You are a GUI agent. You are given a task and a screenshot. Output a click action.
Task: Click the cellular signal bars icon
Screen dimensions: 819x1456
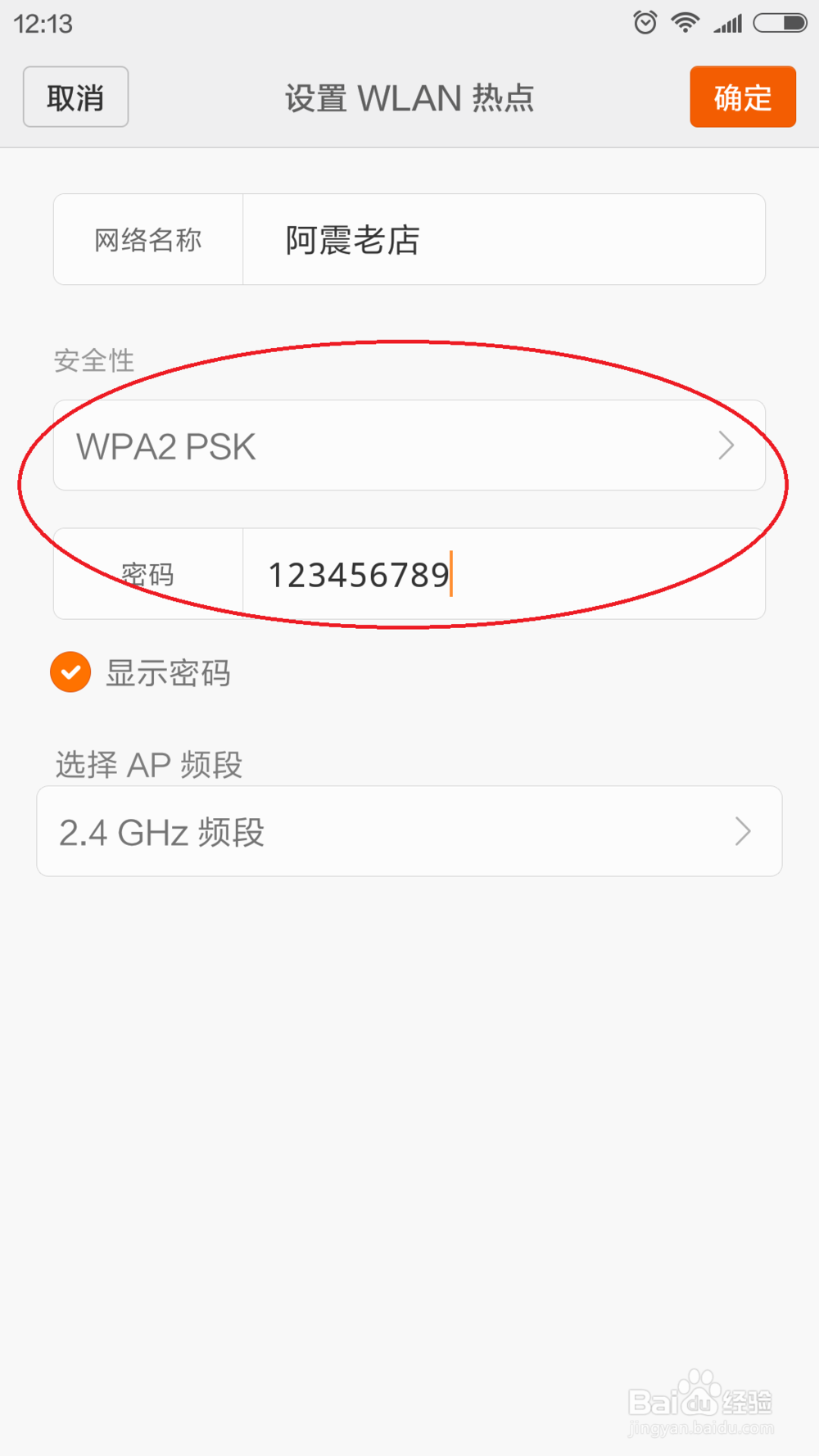tap(727, 23)
